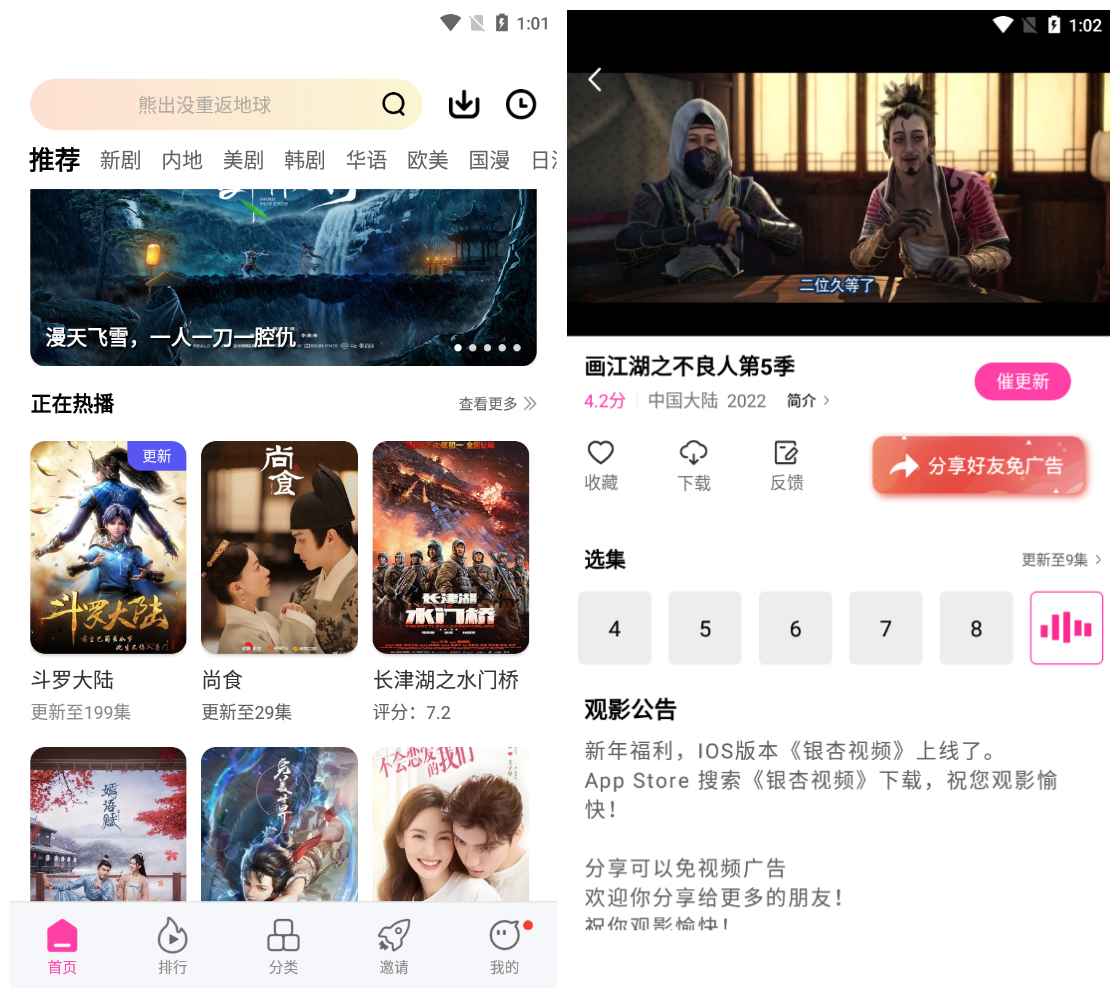
Task: Open the 斗罗大陆 poster card
Action: point(108,547)
